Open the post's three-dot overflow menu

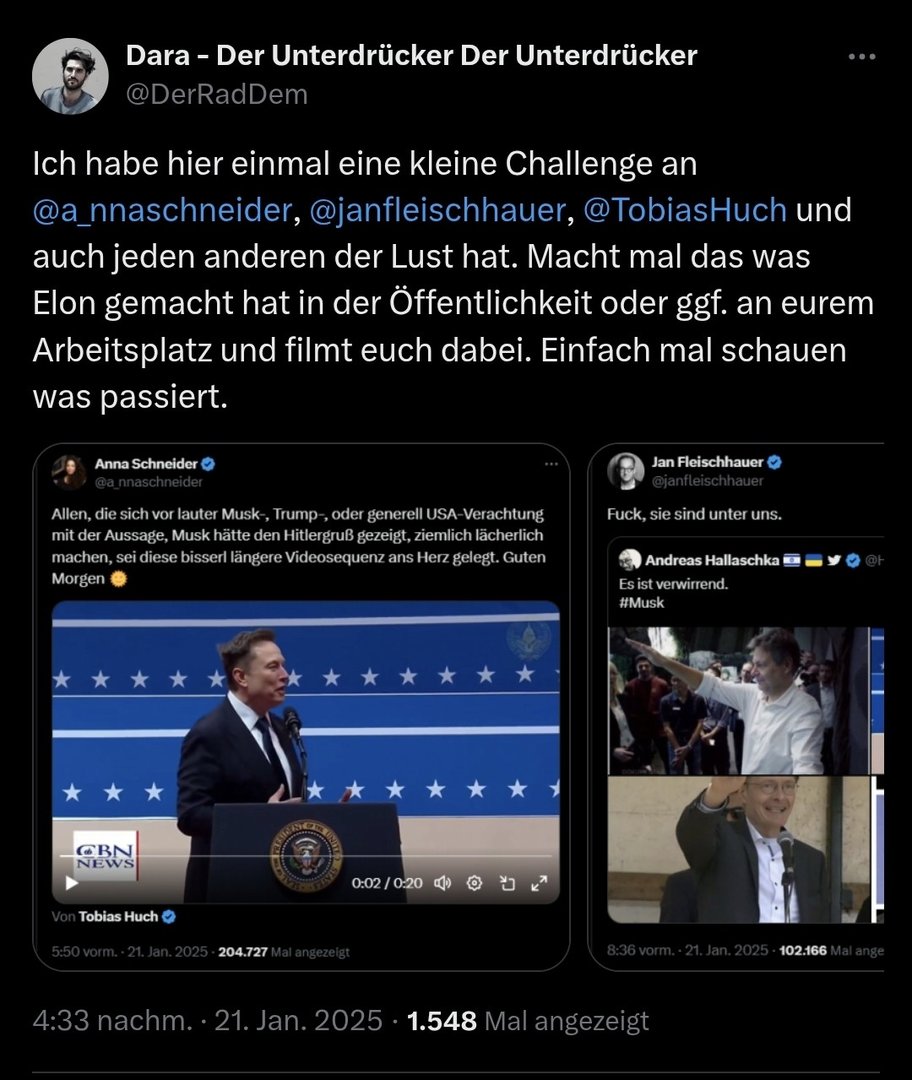(x=861, y=58)
